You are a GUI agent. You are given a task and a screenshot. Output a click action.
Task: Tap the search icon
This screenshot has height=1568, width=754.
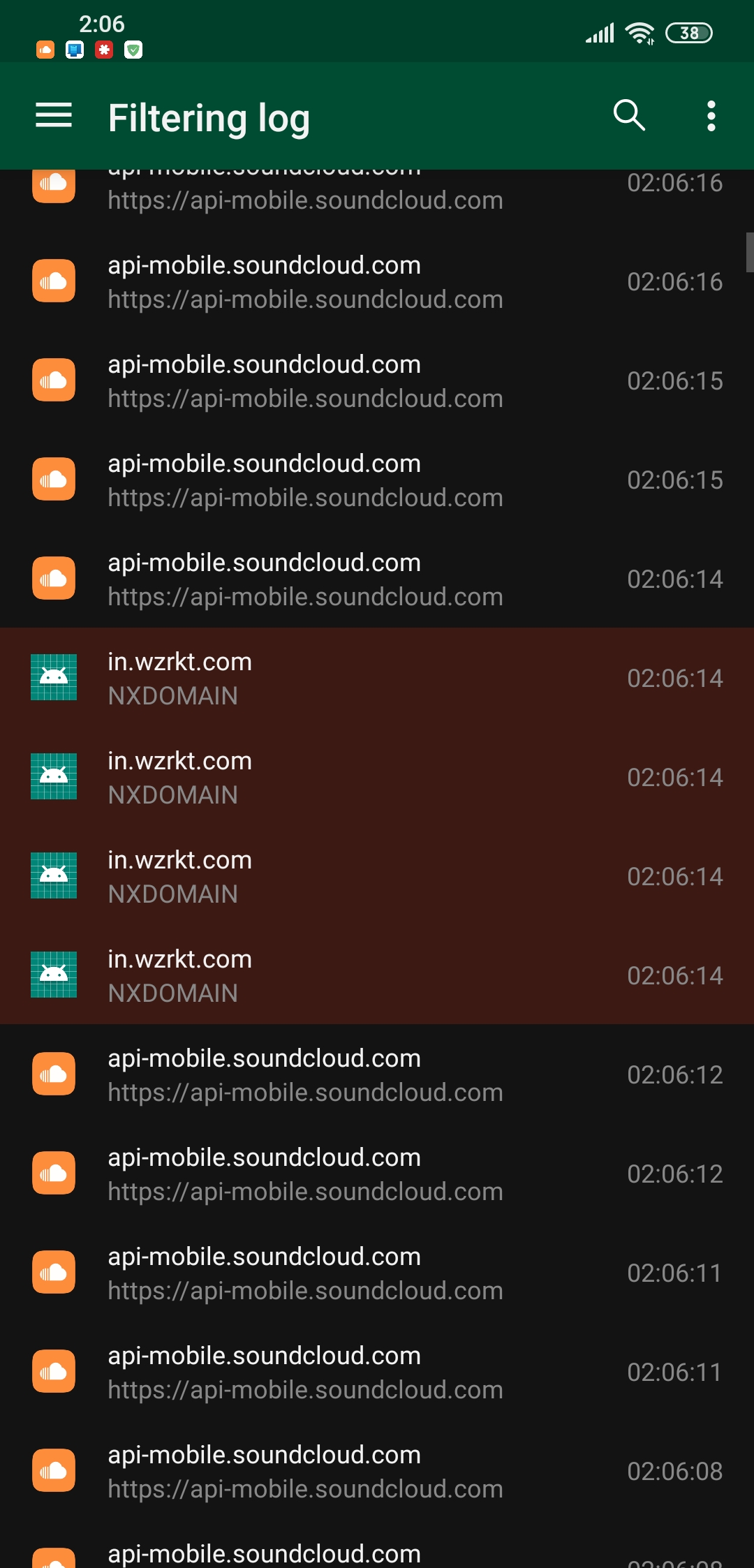pyautogui.click(x=628, y=115)
